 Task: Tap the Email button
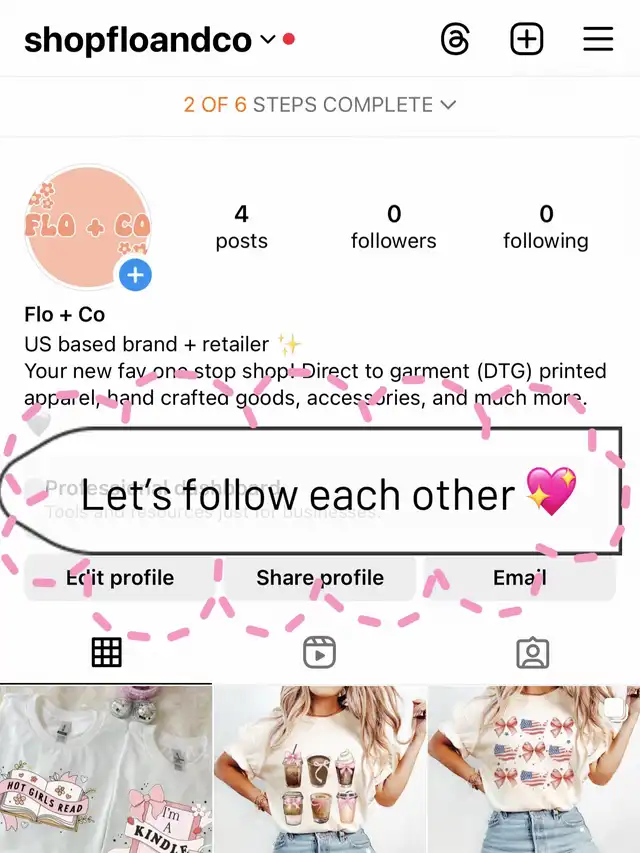pyautogui.click(x=520, y=578)
